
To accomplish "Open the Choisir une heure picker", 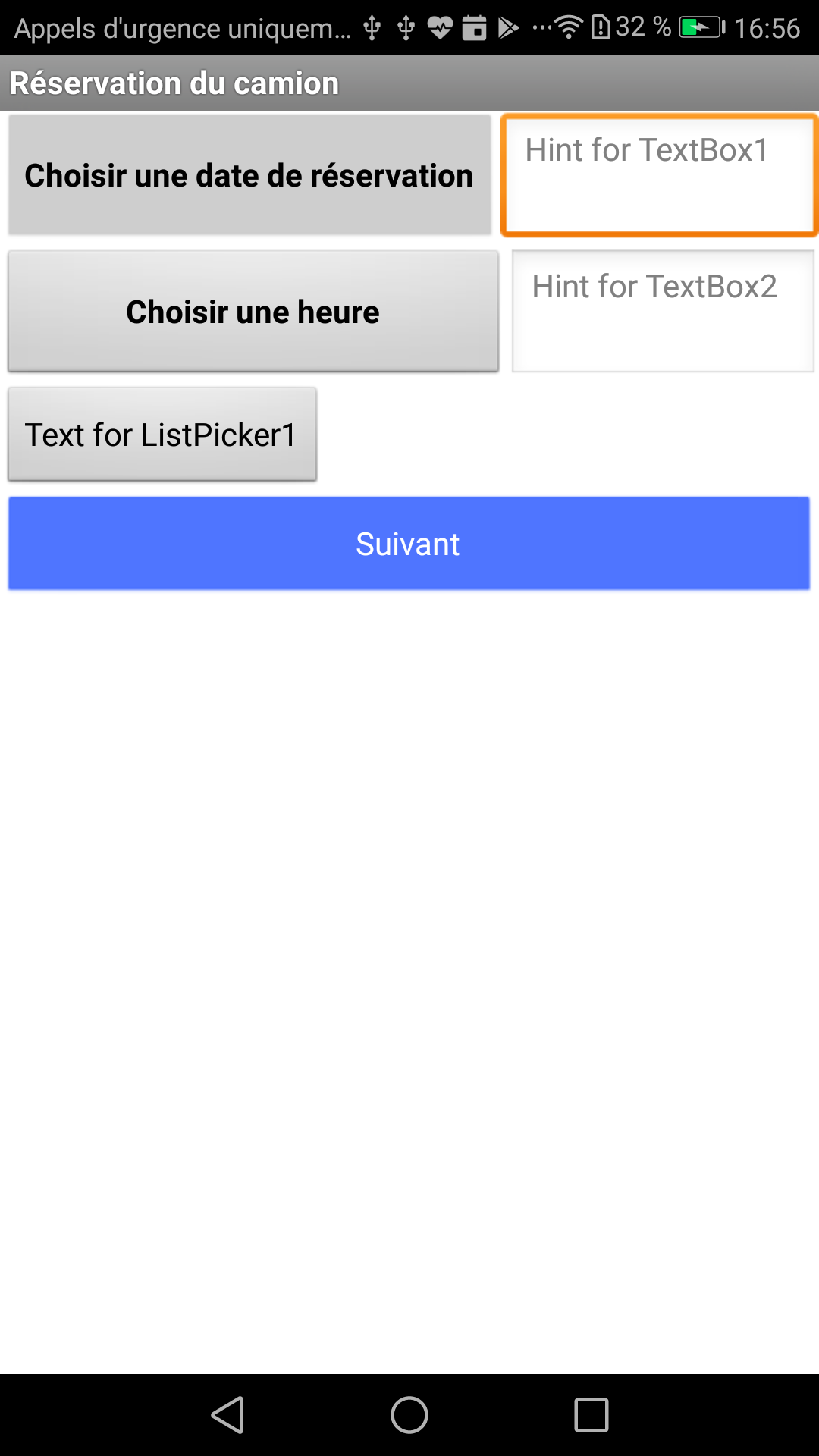I will pyautogui.click(x=253, y=312).
